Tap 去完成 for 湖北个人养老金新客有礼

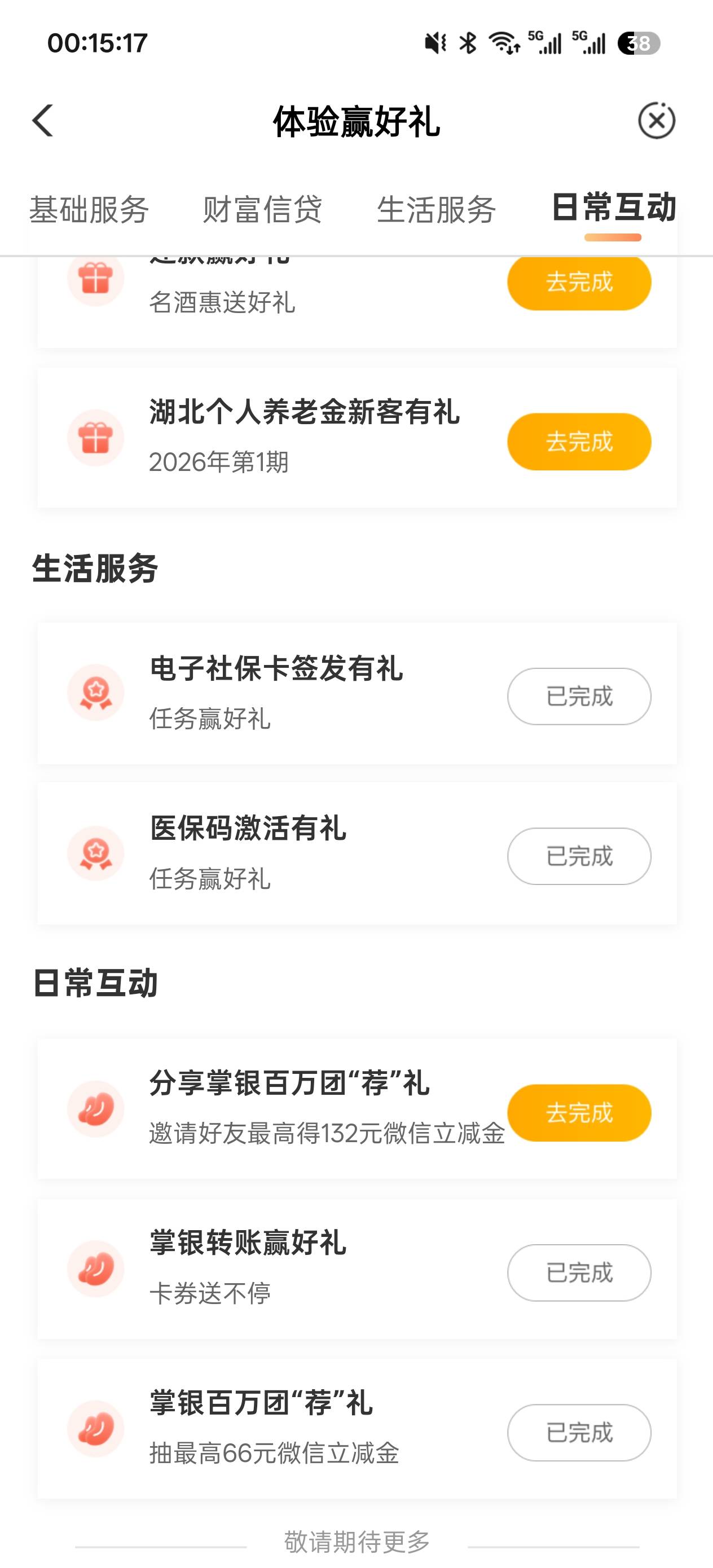[578, 441]
